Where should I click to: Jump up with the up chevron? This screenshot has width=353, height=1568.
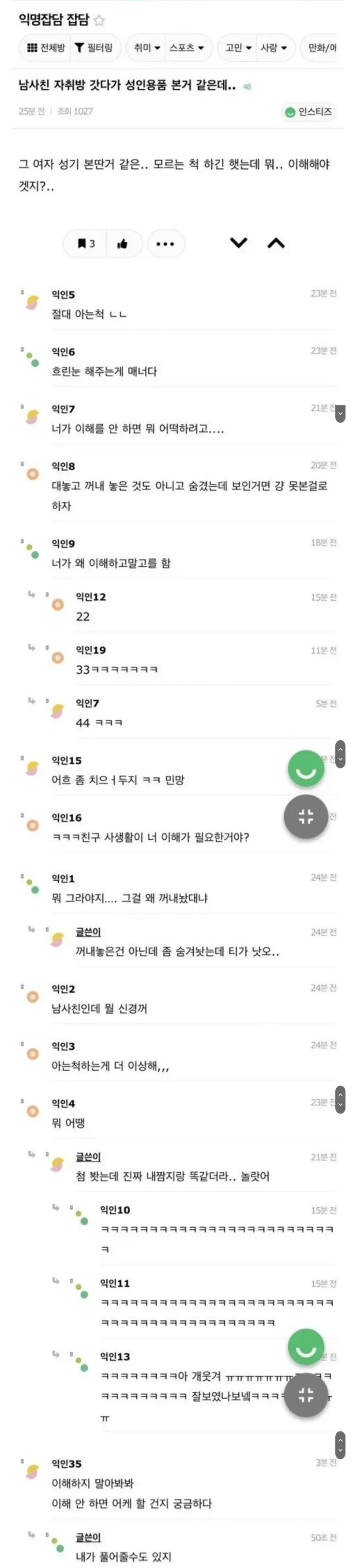point(276,243)
